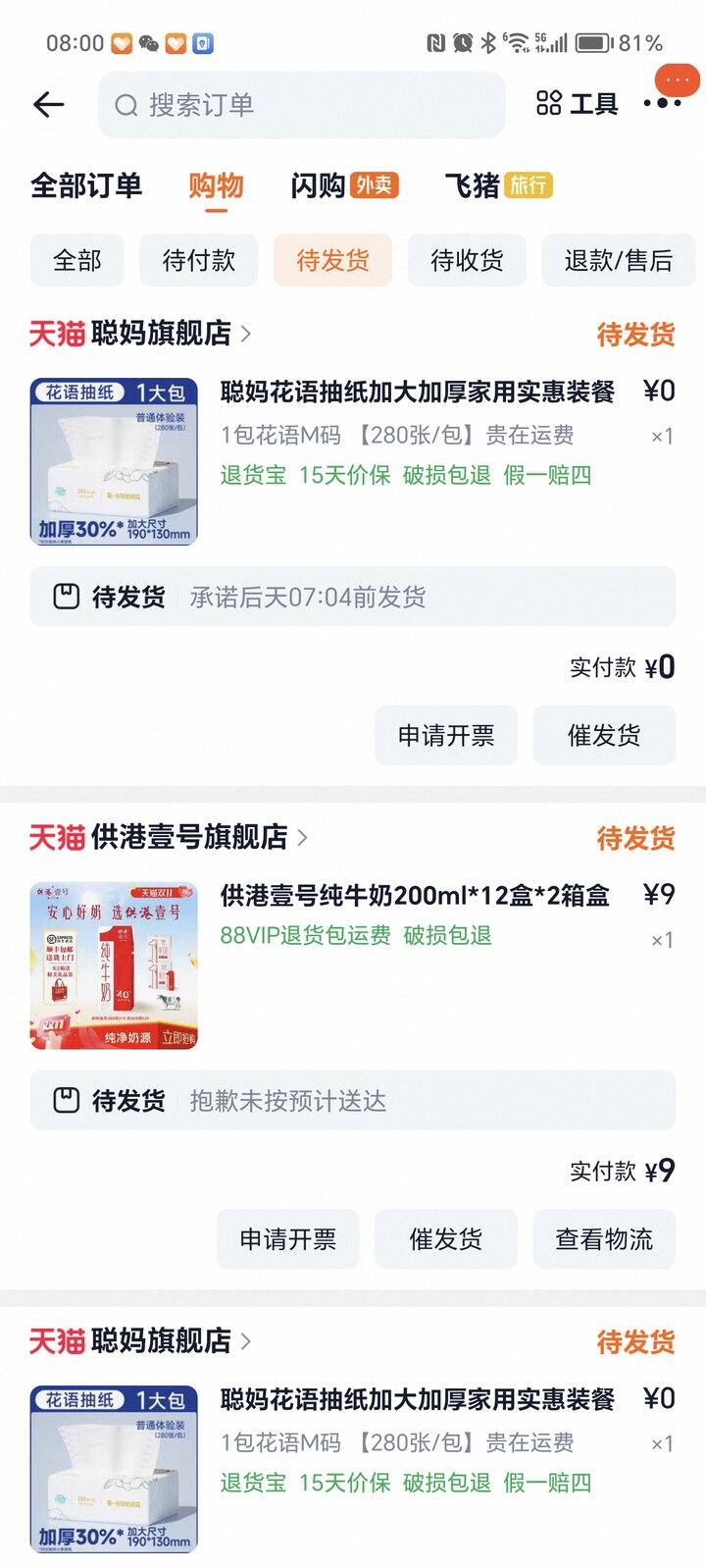Tap 催发货 for the 纯牛奶 order
Viewport: 706px width, 1568px height.
coord(446,1239)
